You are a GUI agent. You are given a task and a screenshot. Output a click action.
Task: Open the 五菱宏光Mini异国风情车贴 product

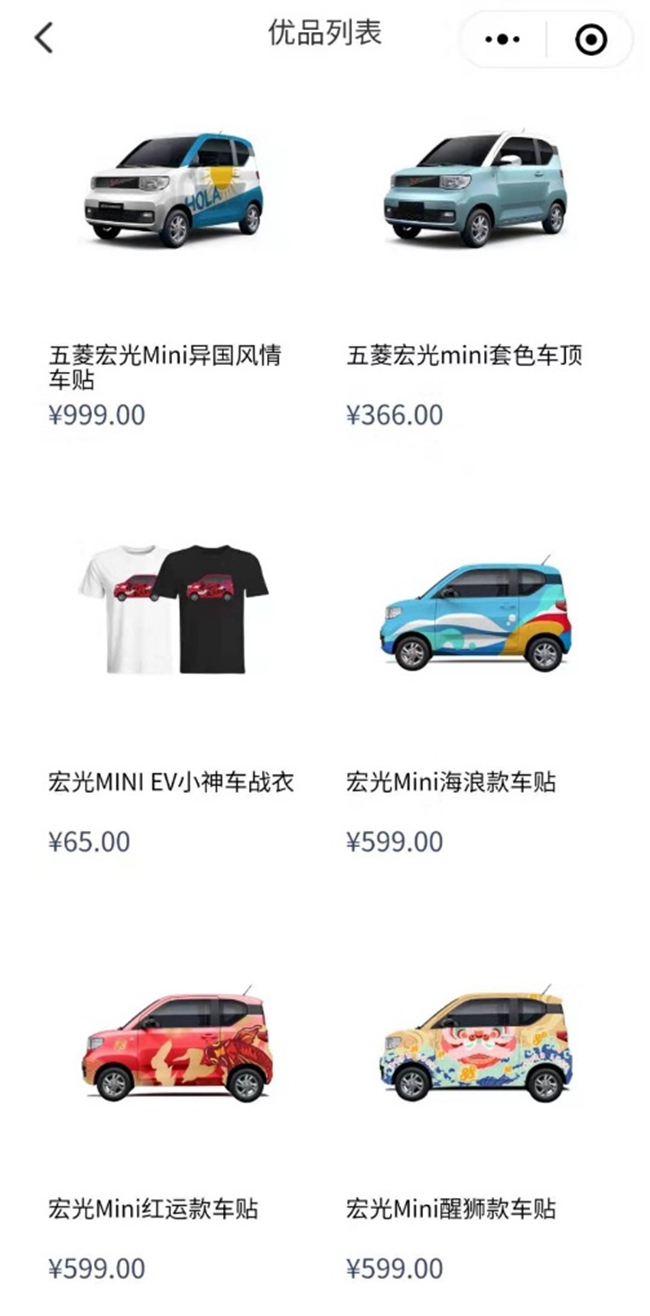(174, 190)
